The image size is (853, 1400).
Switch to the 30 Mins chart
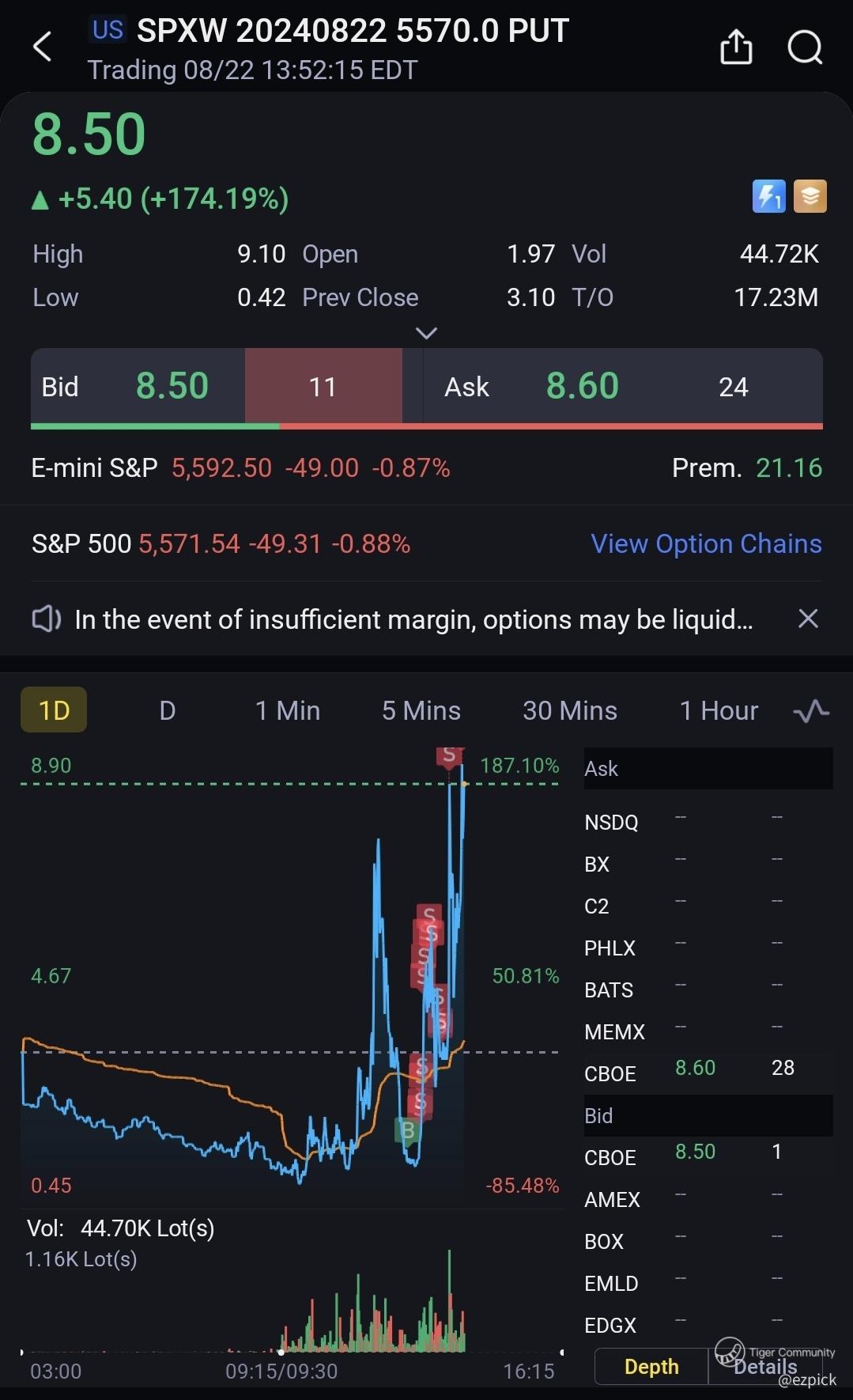(x=569, y=710)
